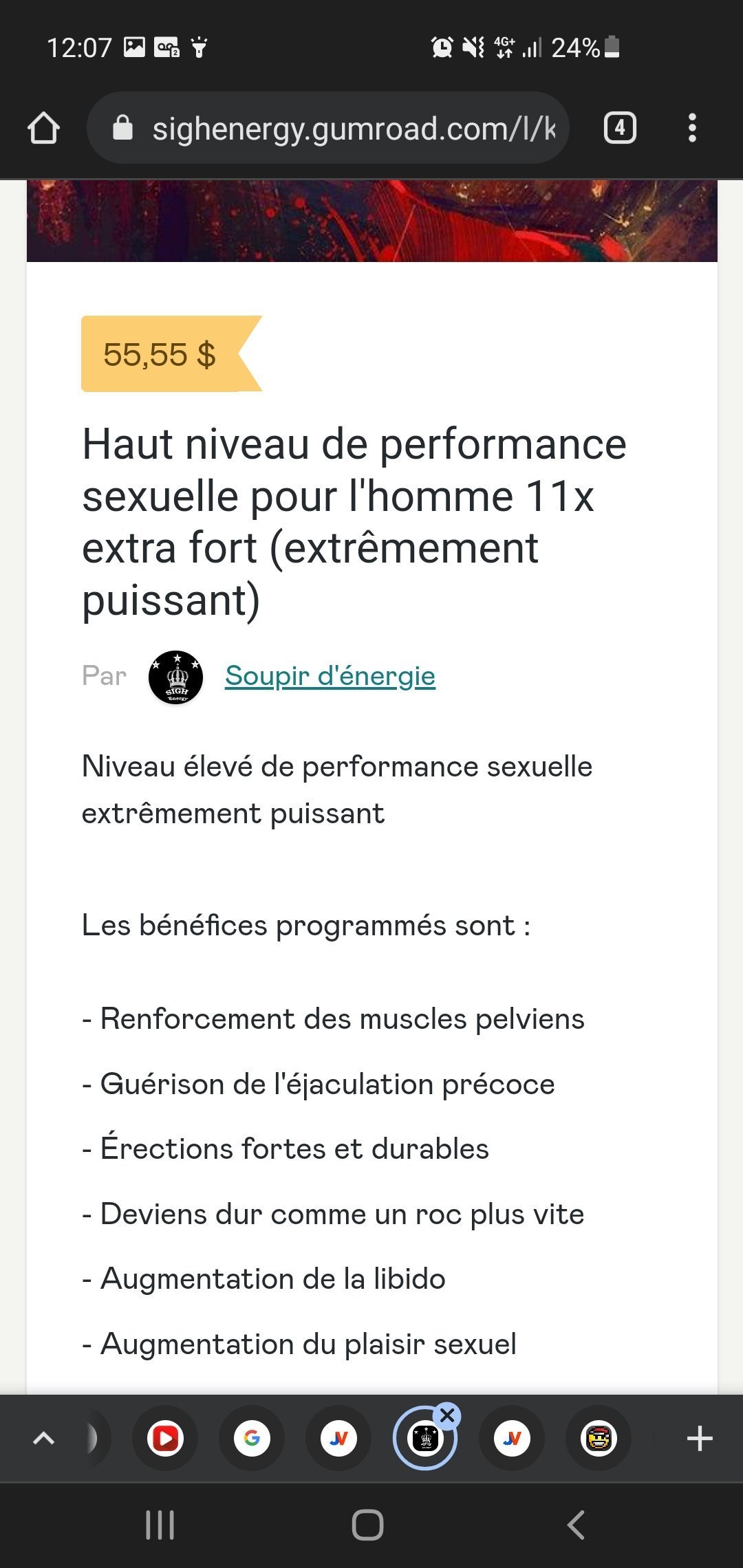Open recent apps from the navigation bar
The height and width of the screenshot is (1568, 743).
[160, 1525]
